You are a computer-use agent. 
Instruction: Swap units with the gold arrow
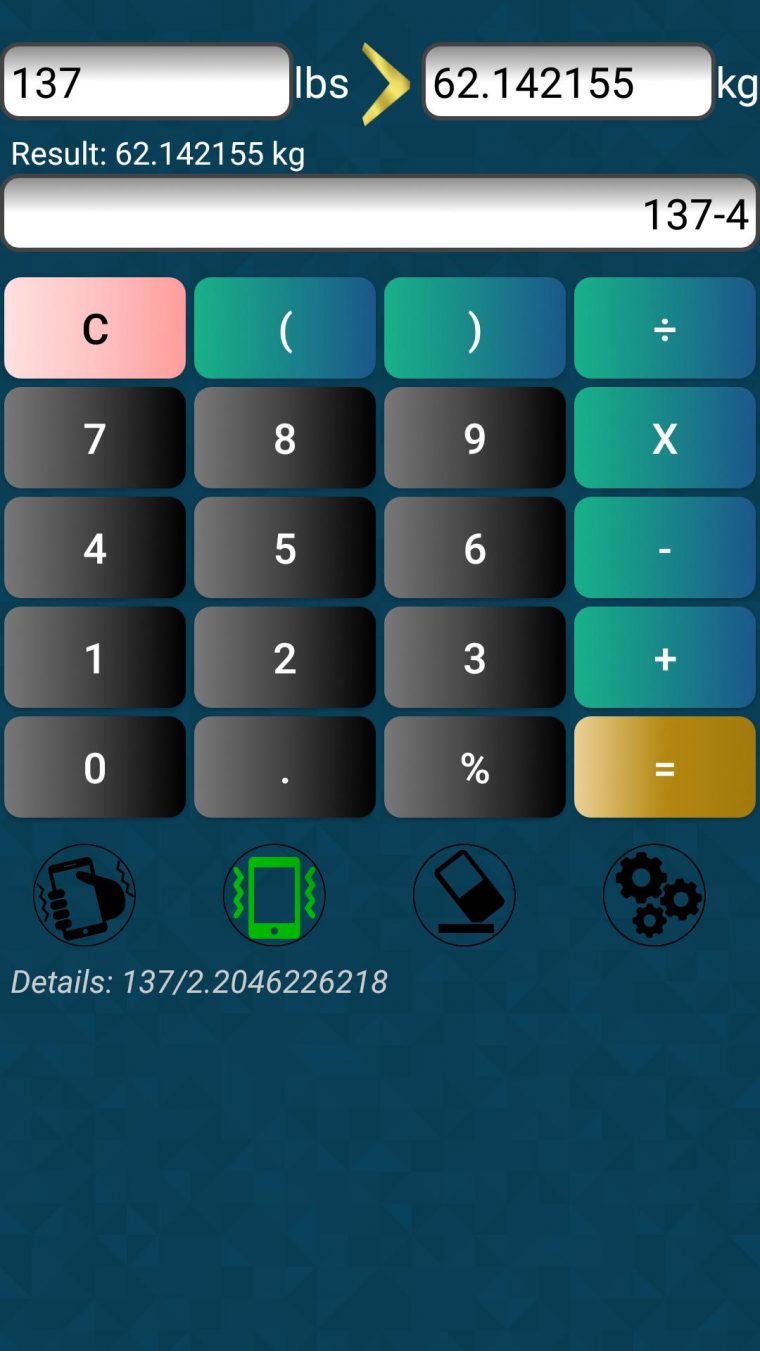click(x=385, y=83)
